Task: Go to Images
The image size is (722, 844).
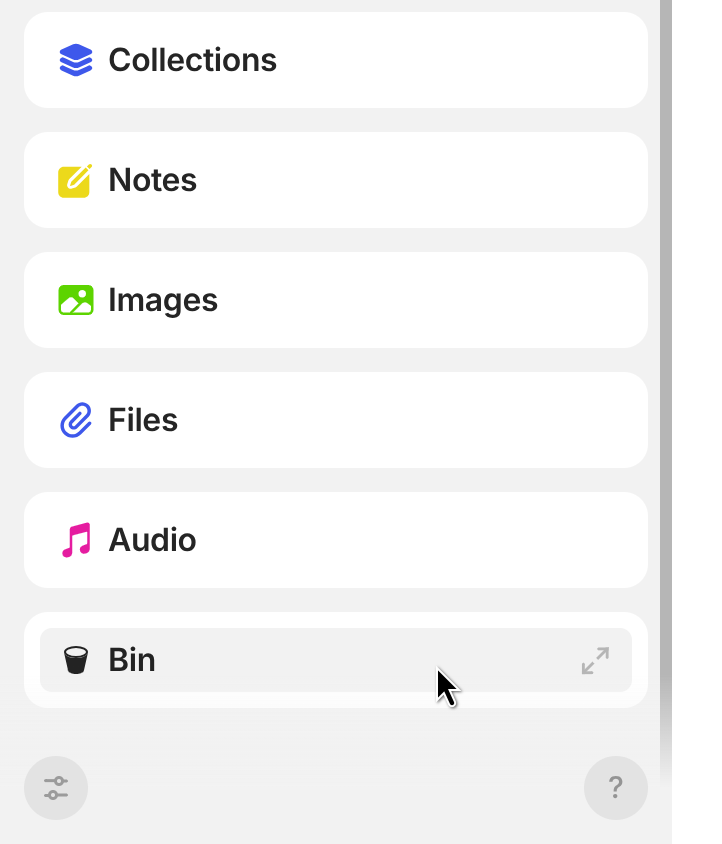Action: click(x=162, y=300)
